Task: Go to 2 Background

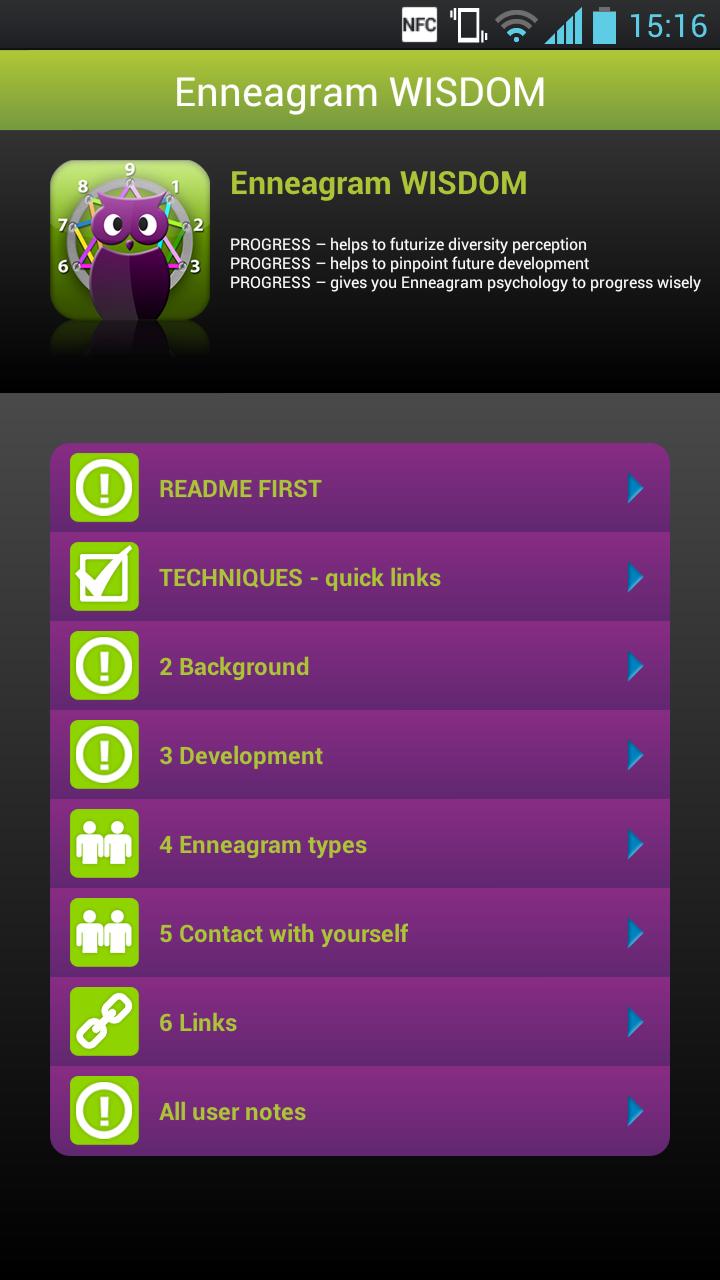Action: coord(360,666)
